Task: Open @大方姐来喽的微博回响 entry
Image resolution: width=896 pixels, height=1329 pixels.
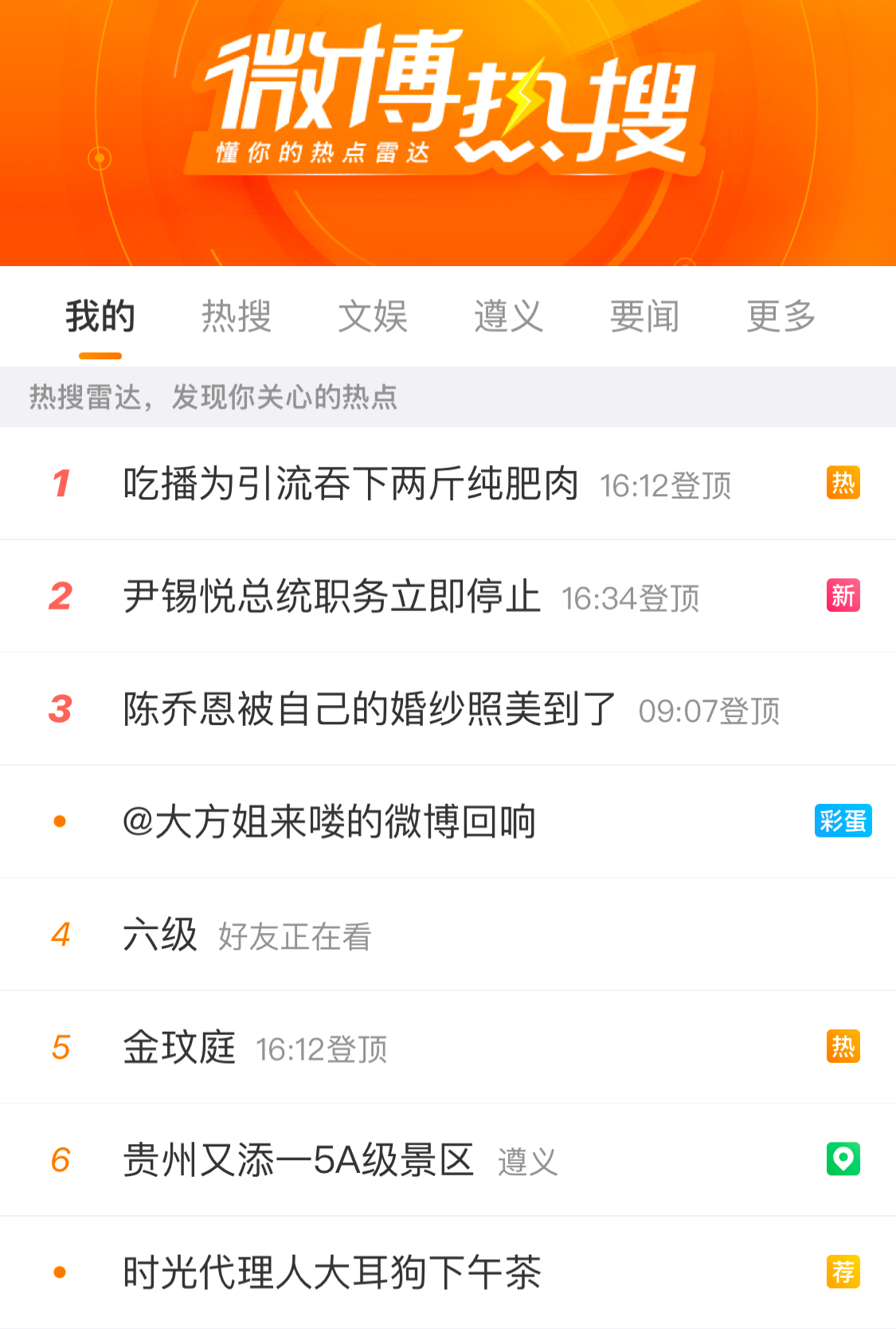Action: coord(328,822)
